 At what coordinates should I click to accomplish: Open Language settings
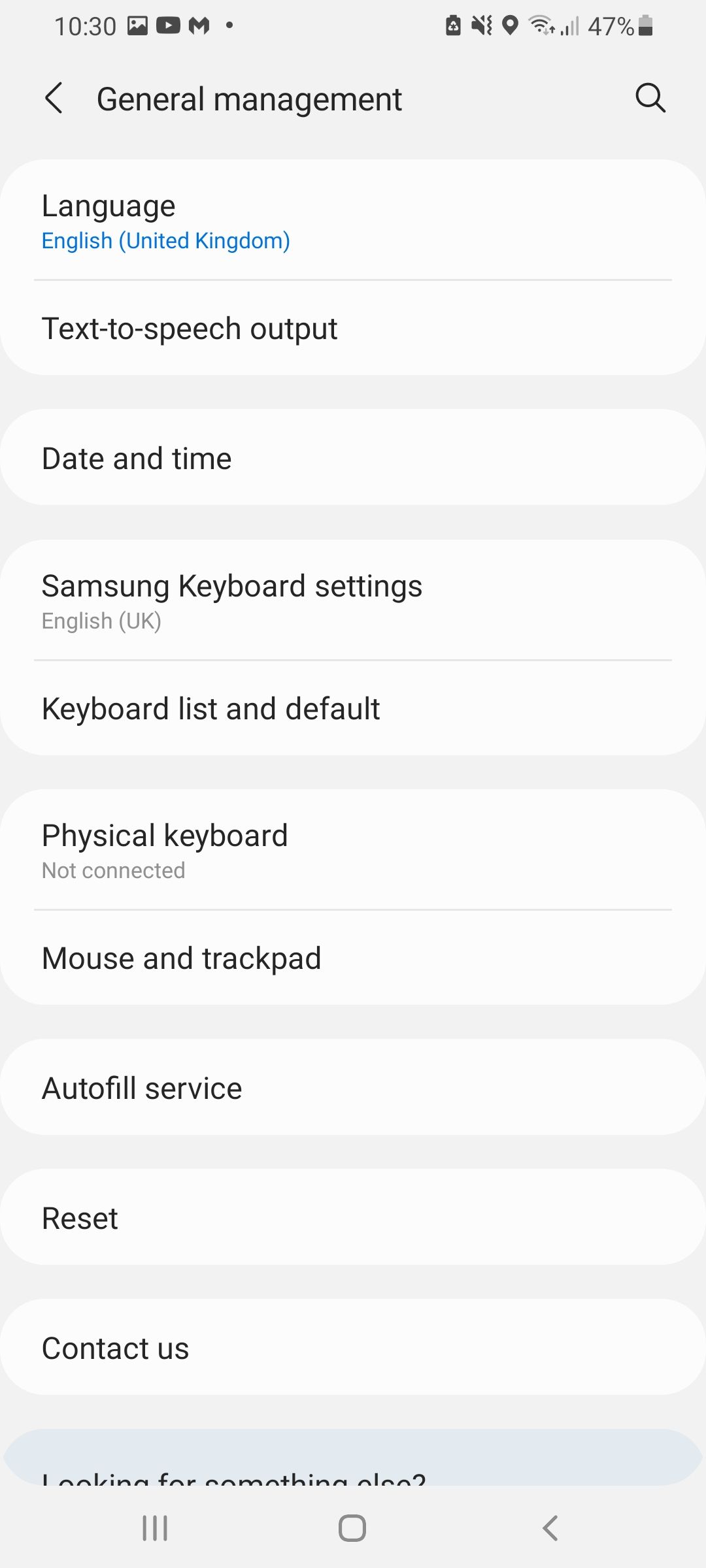coord(353,221)
